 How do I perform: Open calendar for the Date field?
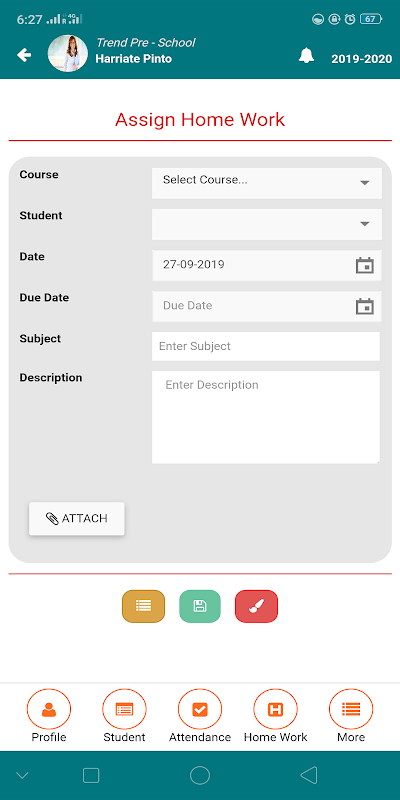click(365, 265)
